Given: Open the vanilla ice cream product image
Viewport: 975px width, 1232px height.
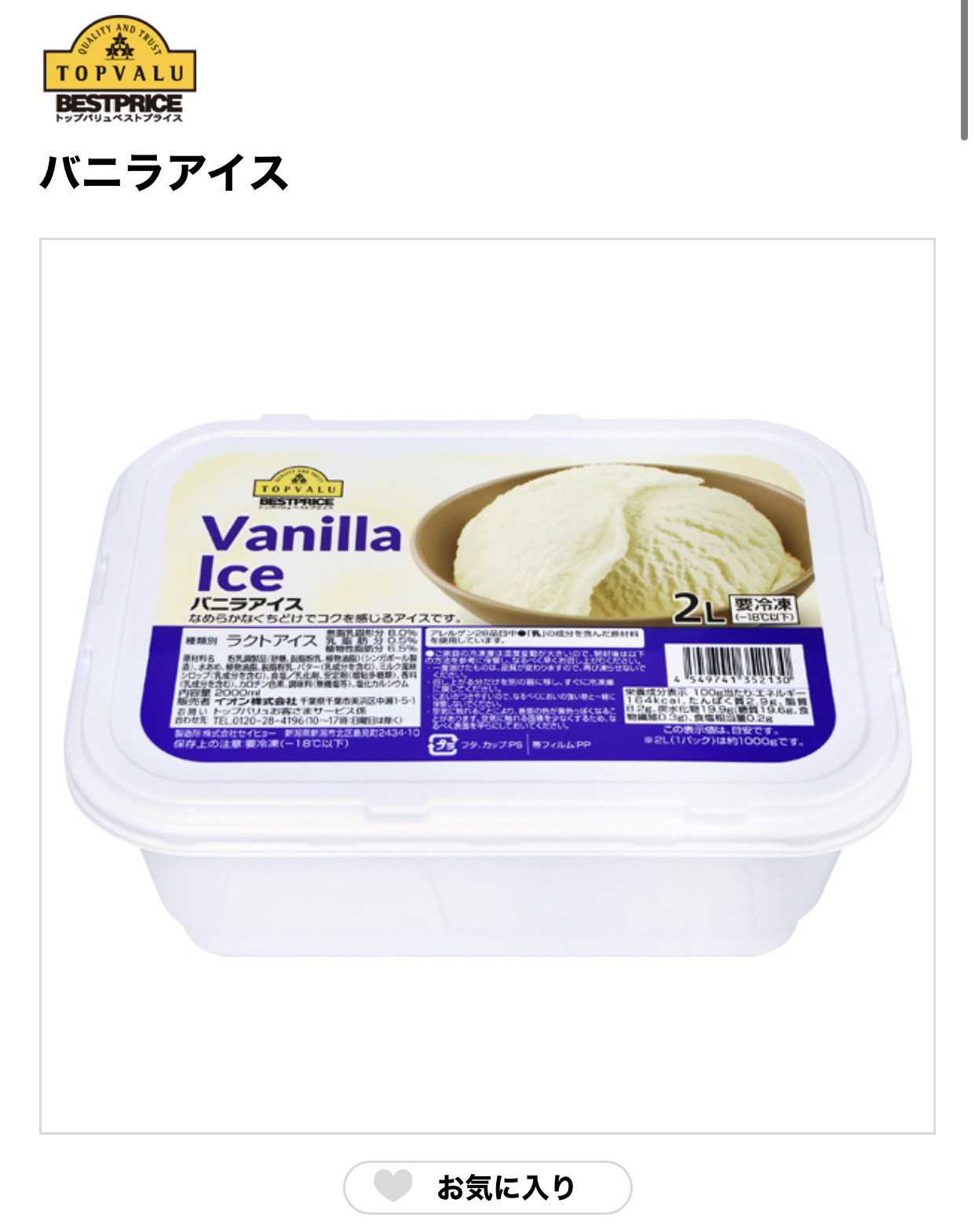Looking at the screenshot, I should 487,686.
